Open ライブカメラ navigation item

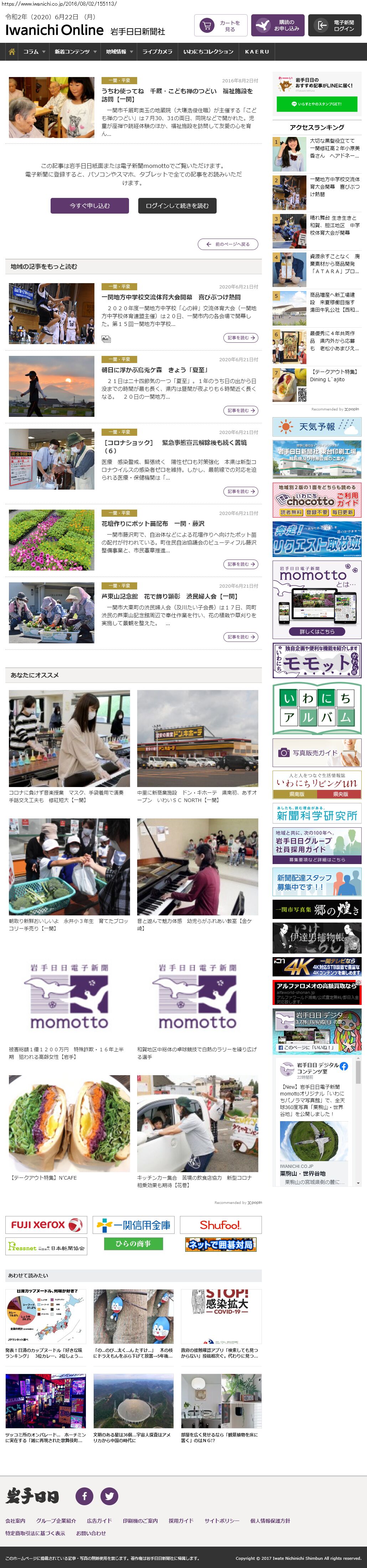pyautogui.click(x=157, y=52)
